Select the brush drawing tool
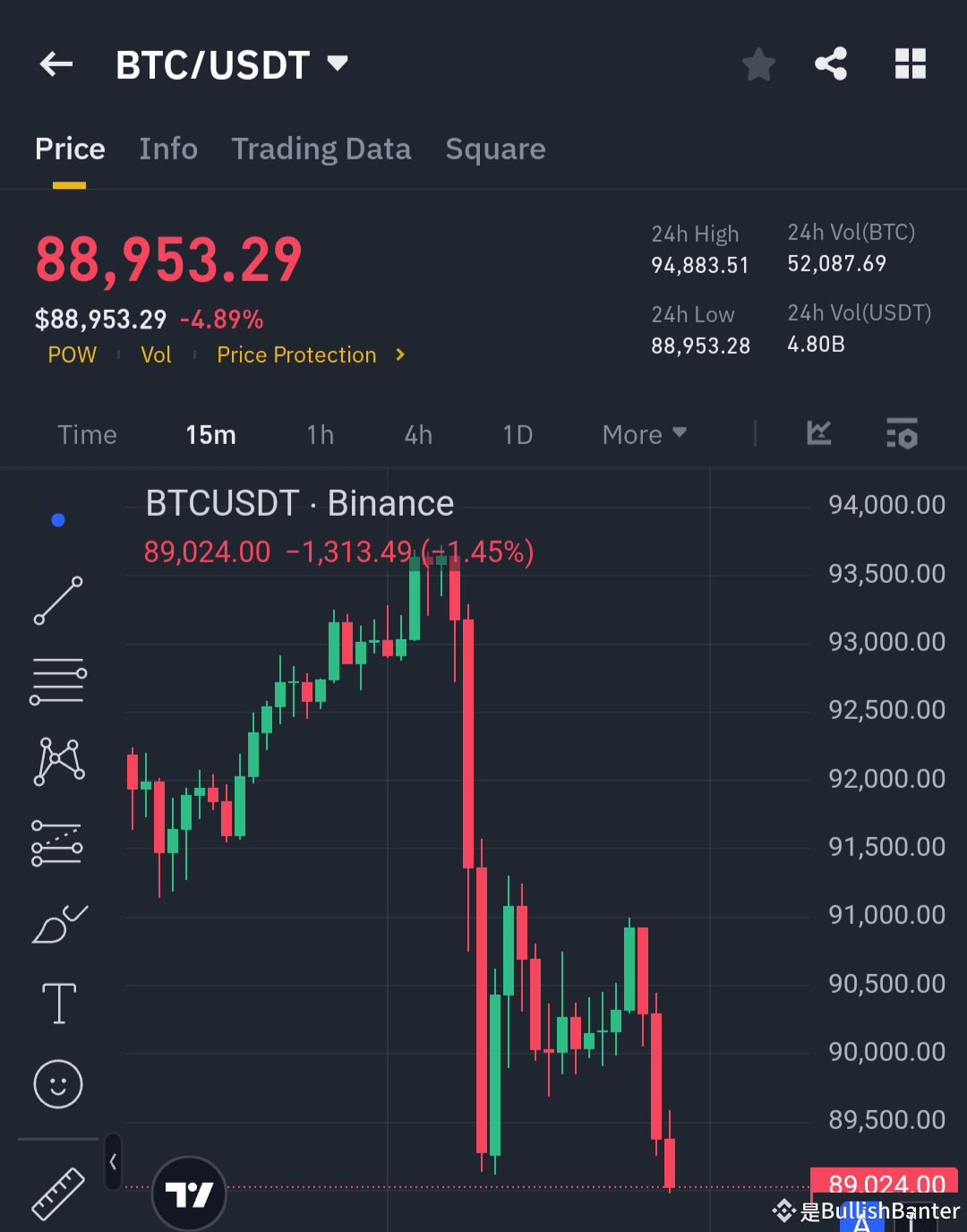Image resolution: width=967 pixels, height=1232 pixels. pyautogui.click(x=57, y=924)
